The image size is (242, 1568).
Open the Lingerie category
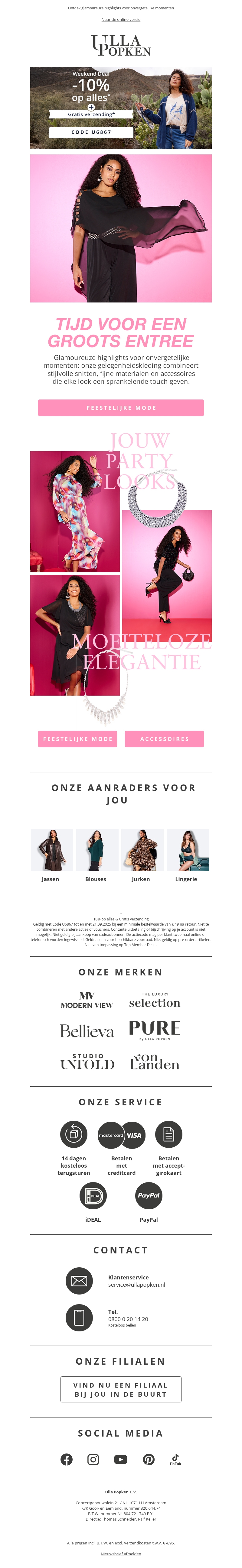[x=187, y=855]
